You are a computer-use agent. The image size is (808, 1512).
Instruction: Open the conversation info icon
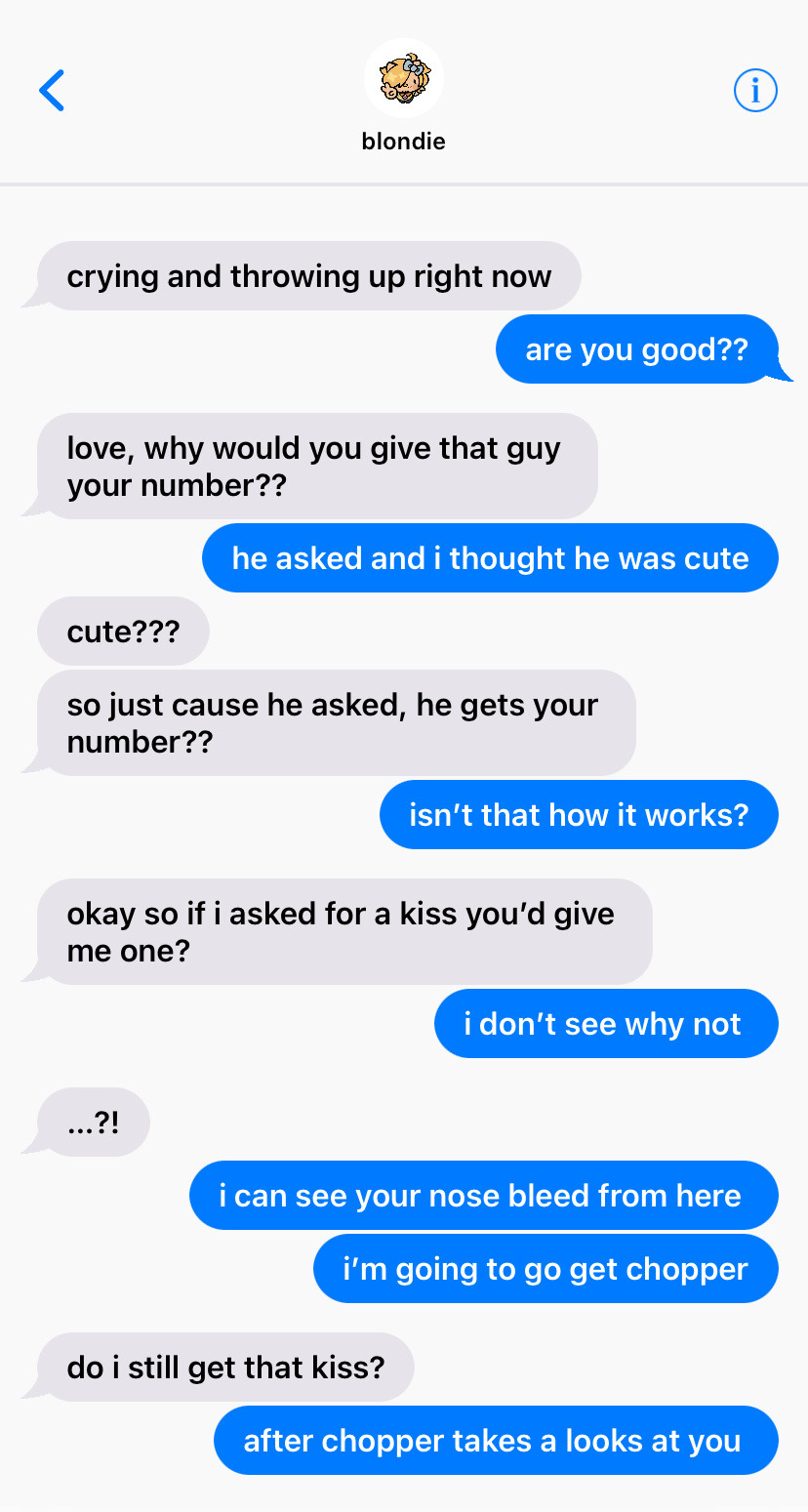pyautogui.click(x=754, y=91)
